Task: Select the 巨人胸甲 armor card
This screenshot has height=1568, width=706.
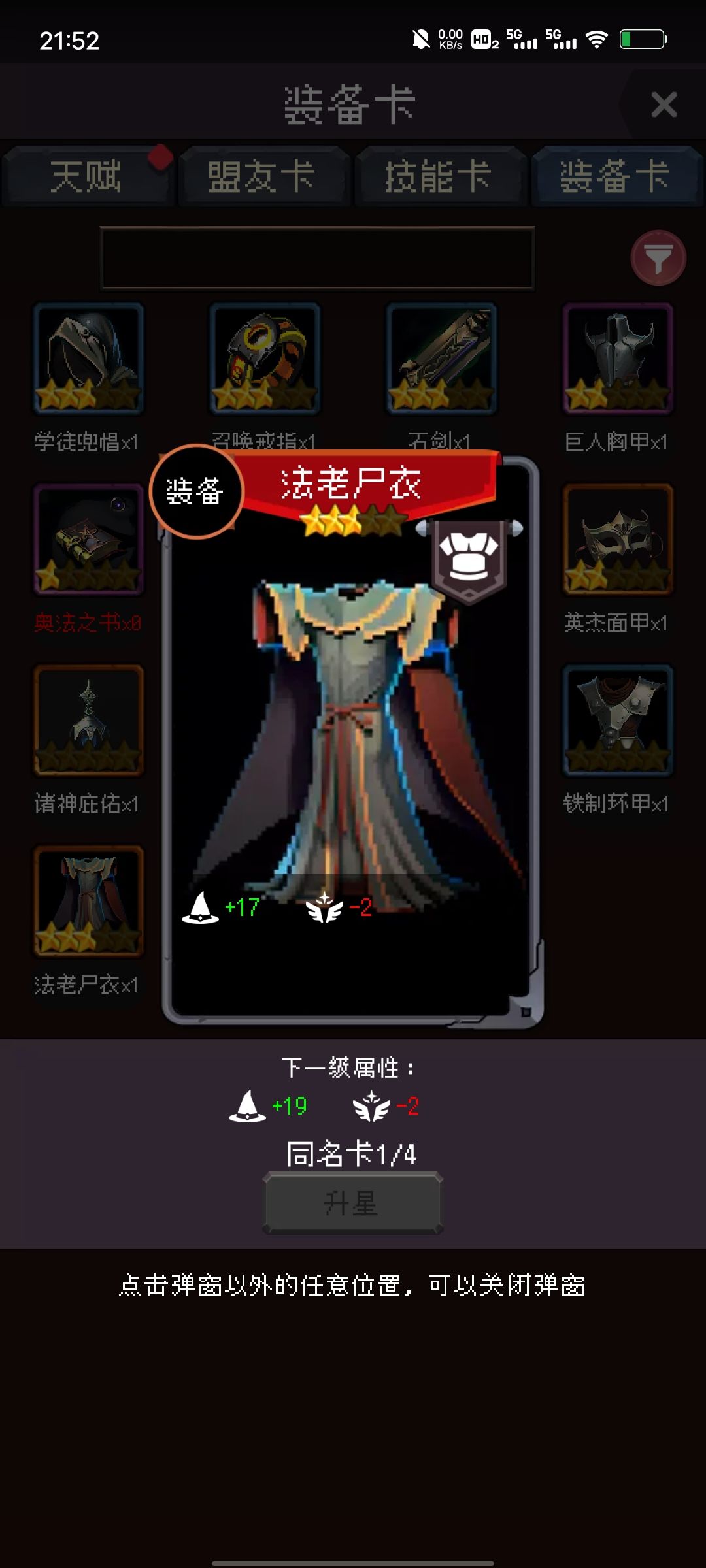Action: coord(616,359)
